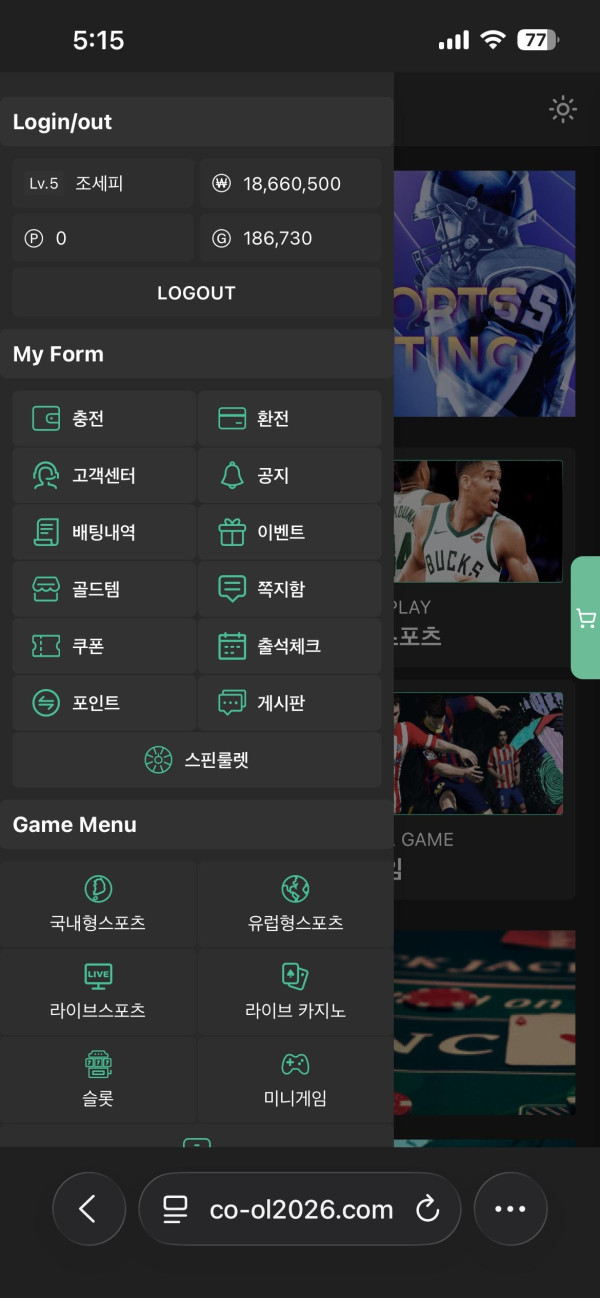Open 라이브 카지노 live casino
The image size is (600, 1298).
pyautogui.click(x=295, y=992)
